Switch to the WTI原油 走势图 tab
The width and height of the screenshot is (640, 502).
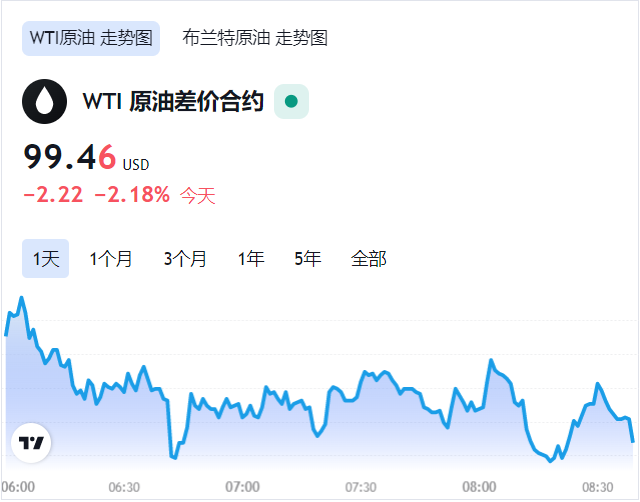91,38
